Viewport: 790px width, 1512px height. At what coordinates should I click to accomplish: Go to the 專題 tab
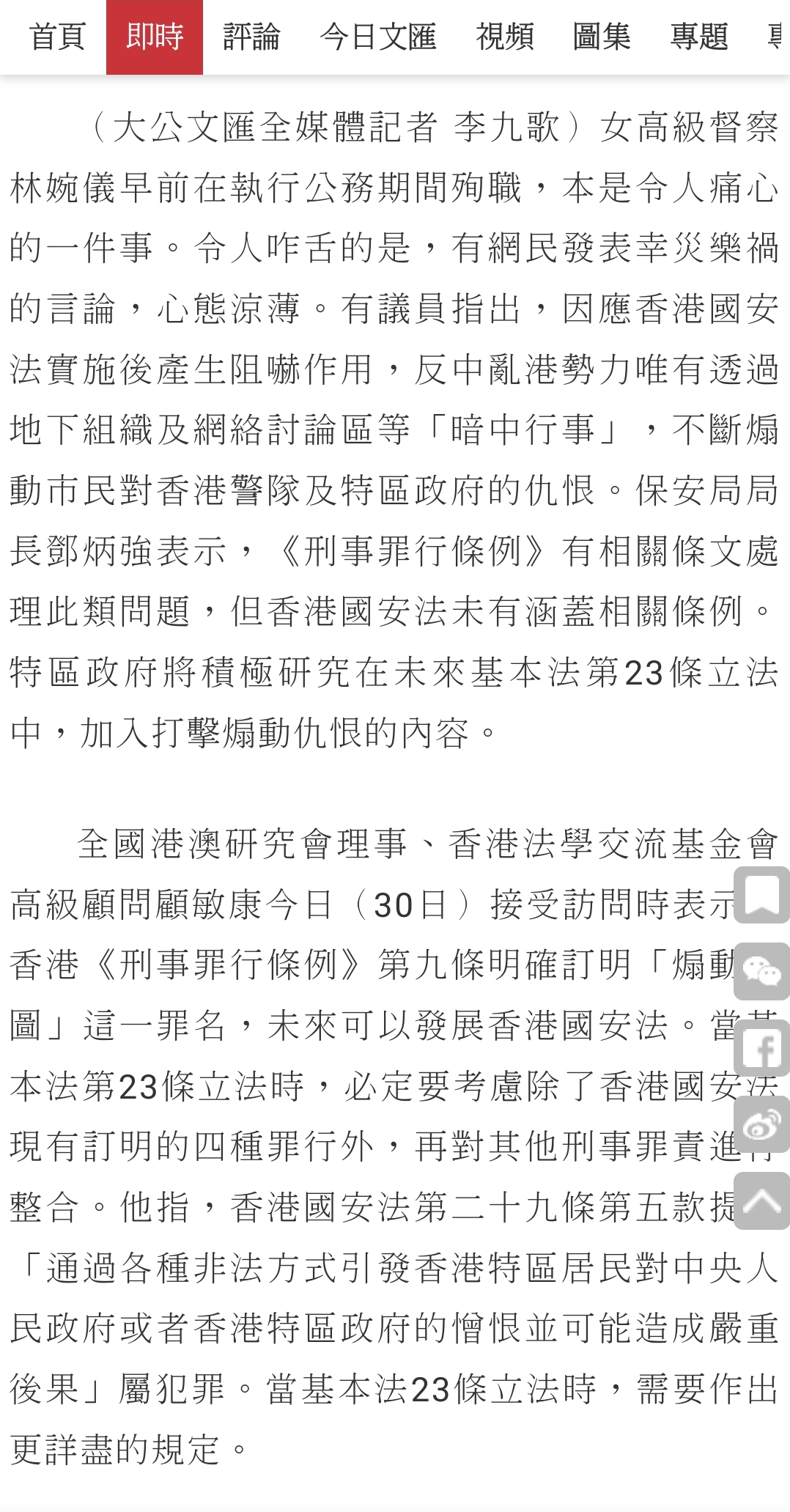coord(699,37)
